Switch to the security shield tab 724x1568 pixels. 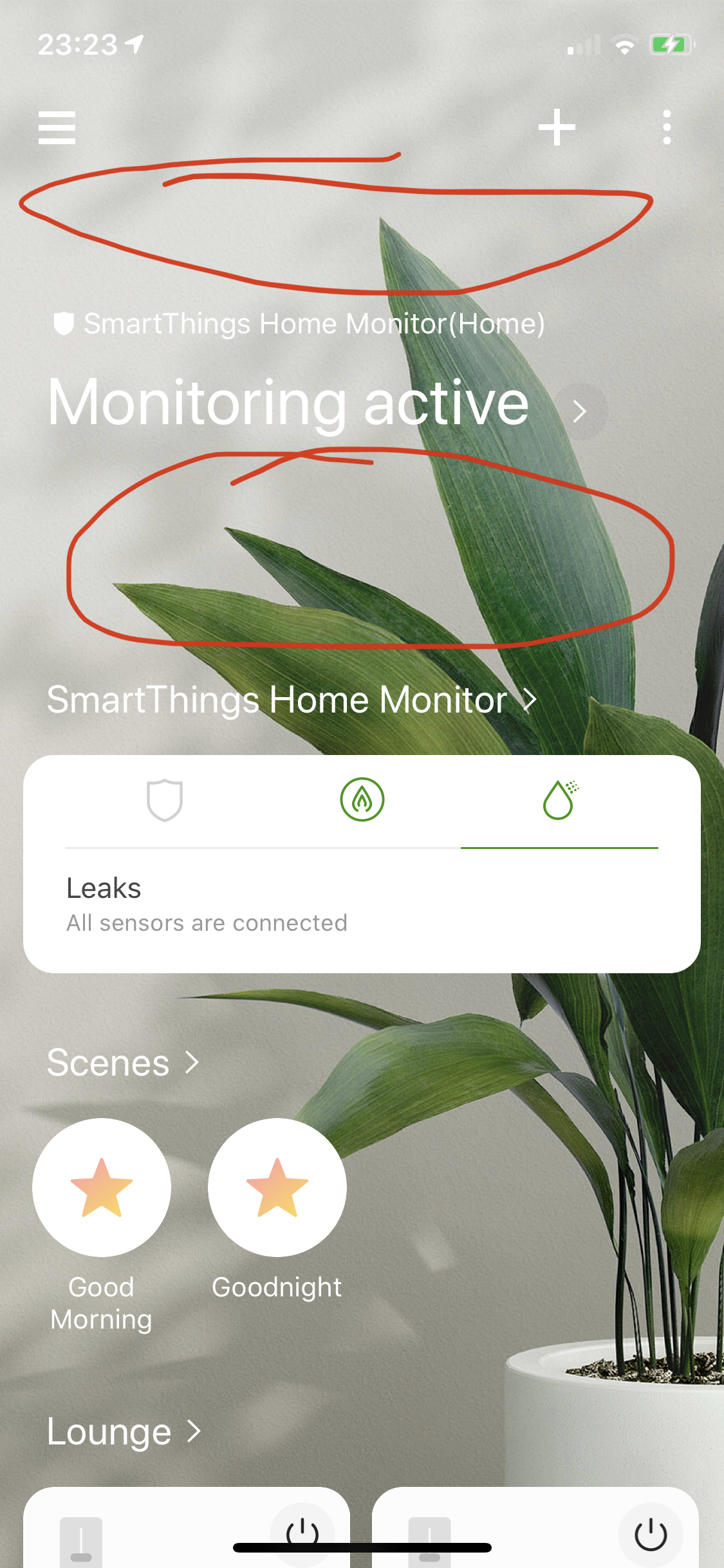[165, 800]
